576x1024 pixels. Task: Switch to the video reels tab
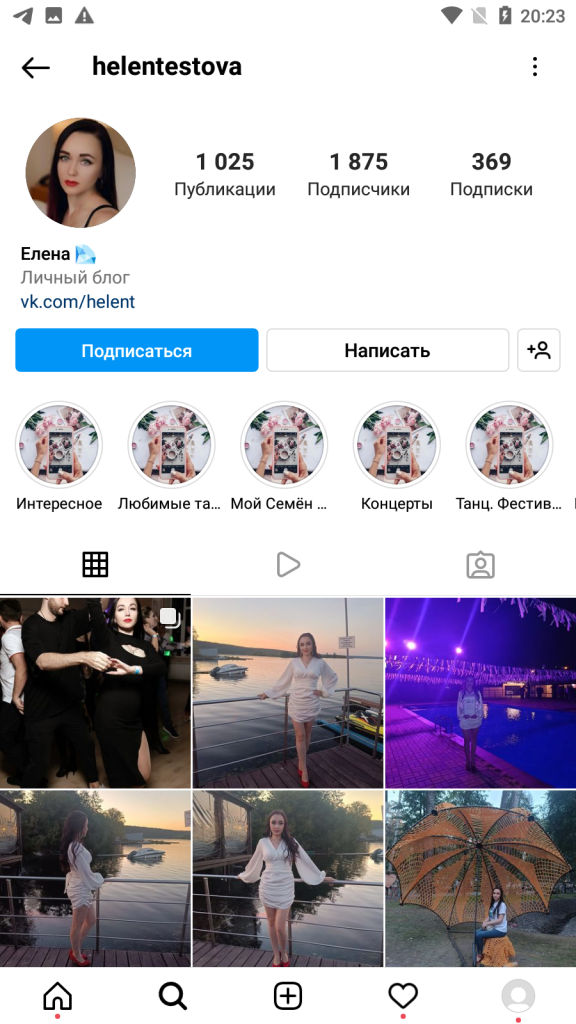coord(287,565)
